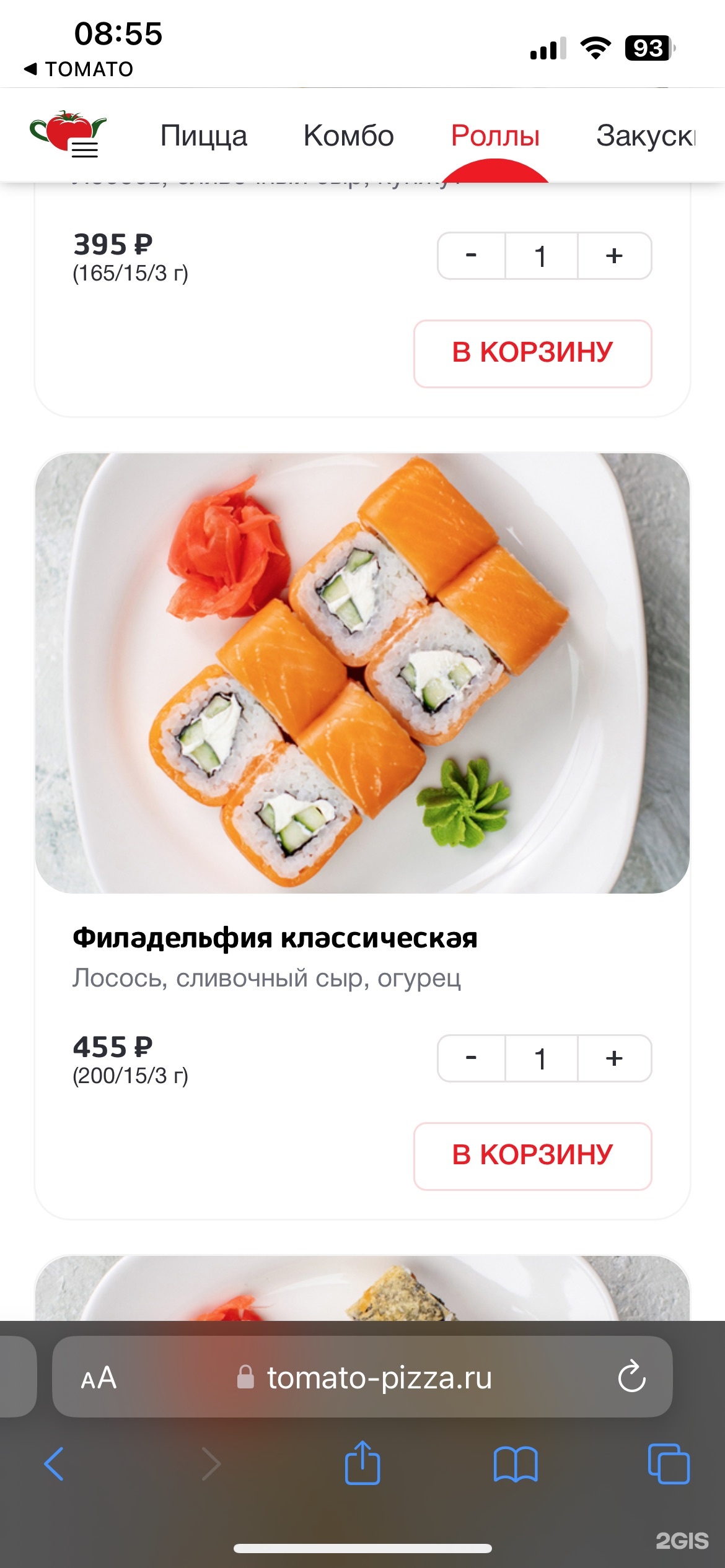Open the Закуски category
Viewport: 725px width, 1568px height.
pos(645,136)
